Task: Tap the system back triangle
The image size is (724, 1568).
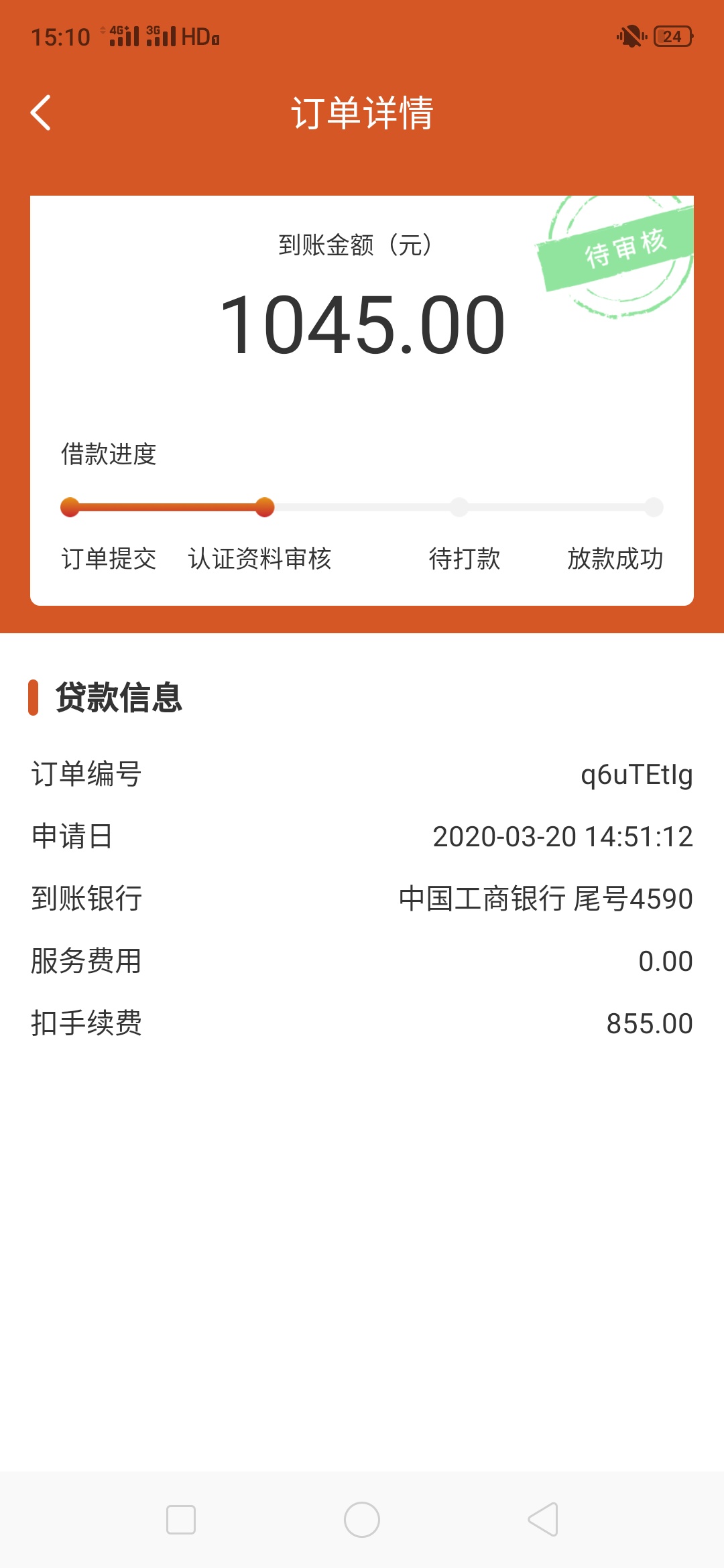Action: click(x=543, y=1519)
